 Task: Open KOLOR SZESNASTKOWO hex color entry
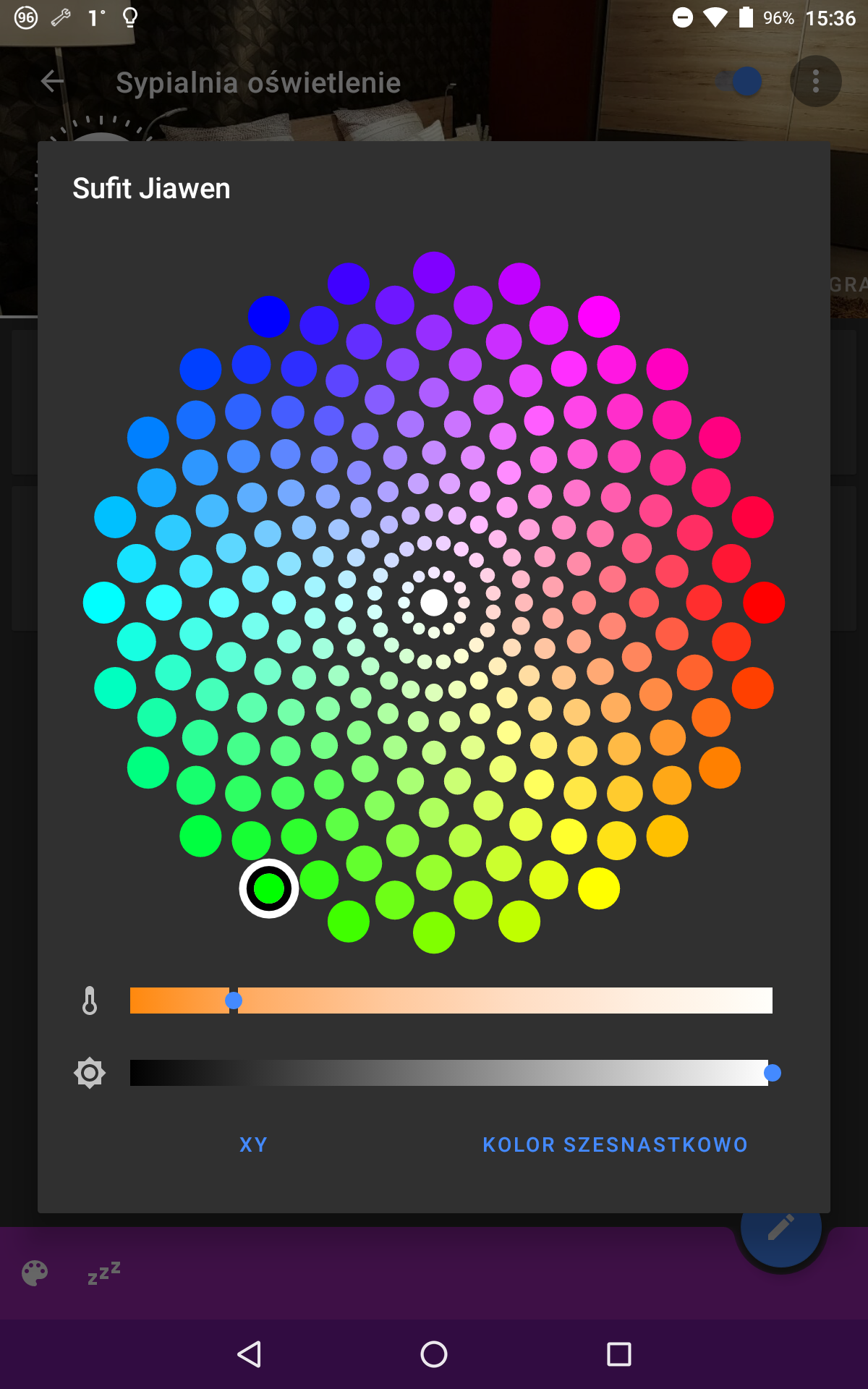point(615,1144)
